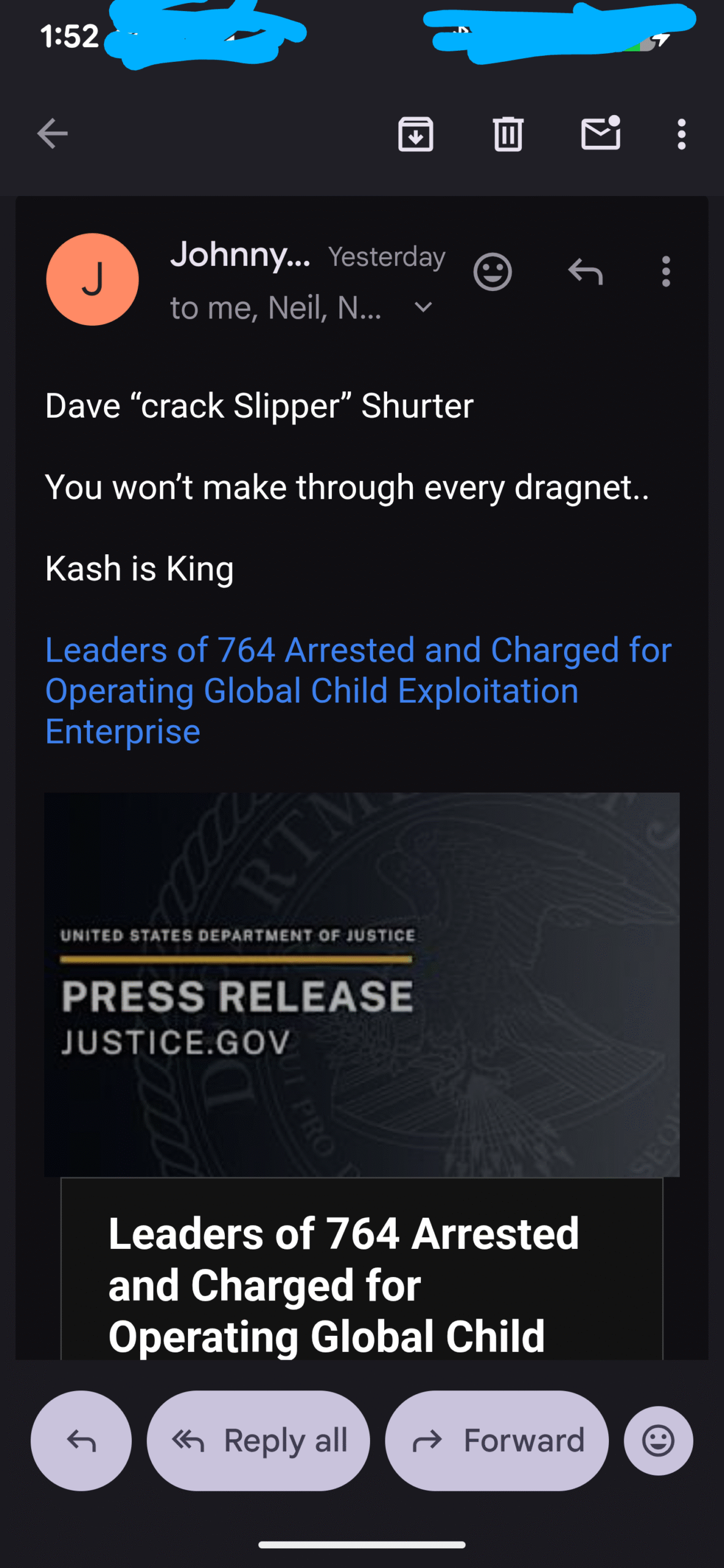The width and height of the screenshot is (724, 1568).
Task: Delete this email
Action: (508, 134)
